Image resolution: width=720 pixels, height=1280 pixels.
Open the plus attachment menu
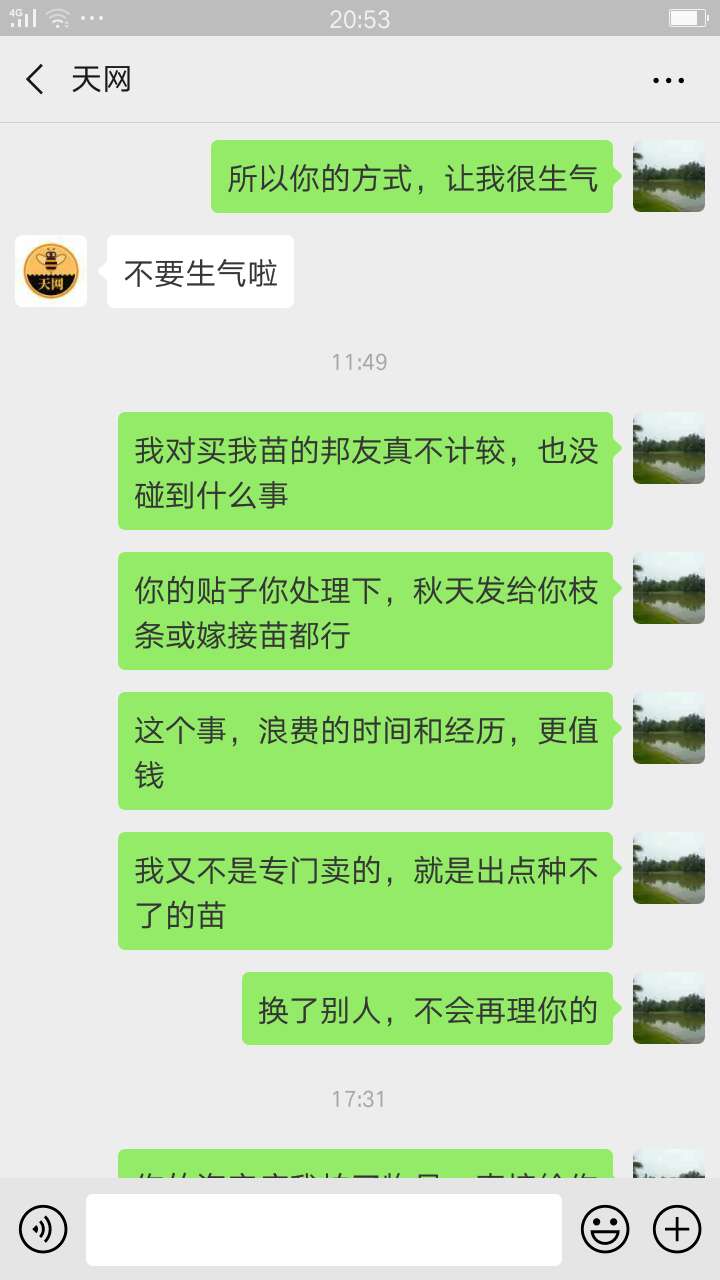(677, 1229)
